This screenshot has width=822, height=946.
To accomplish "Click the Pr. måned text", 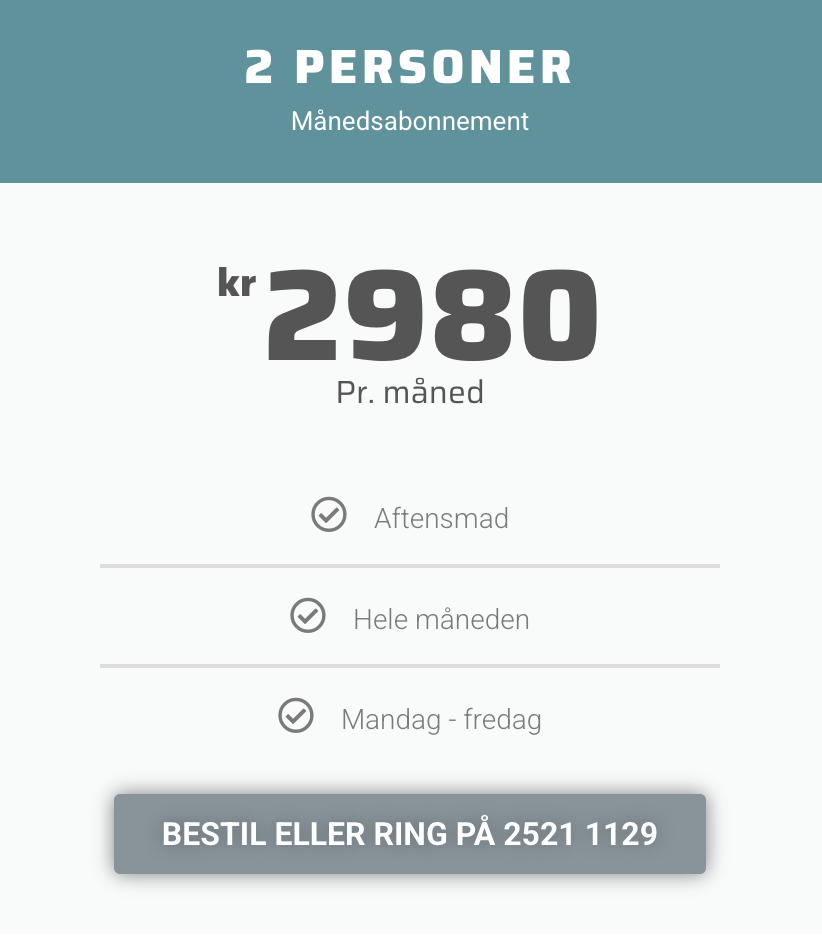I will 410,392.
